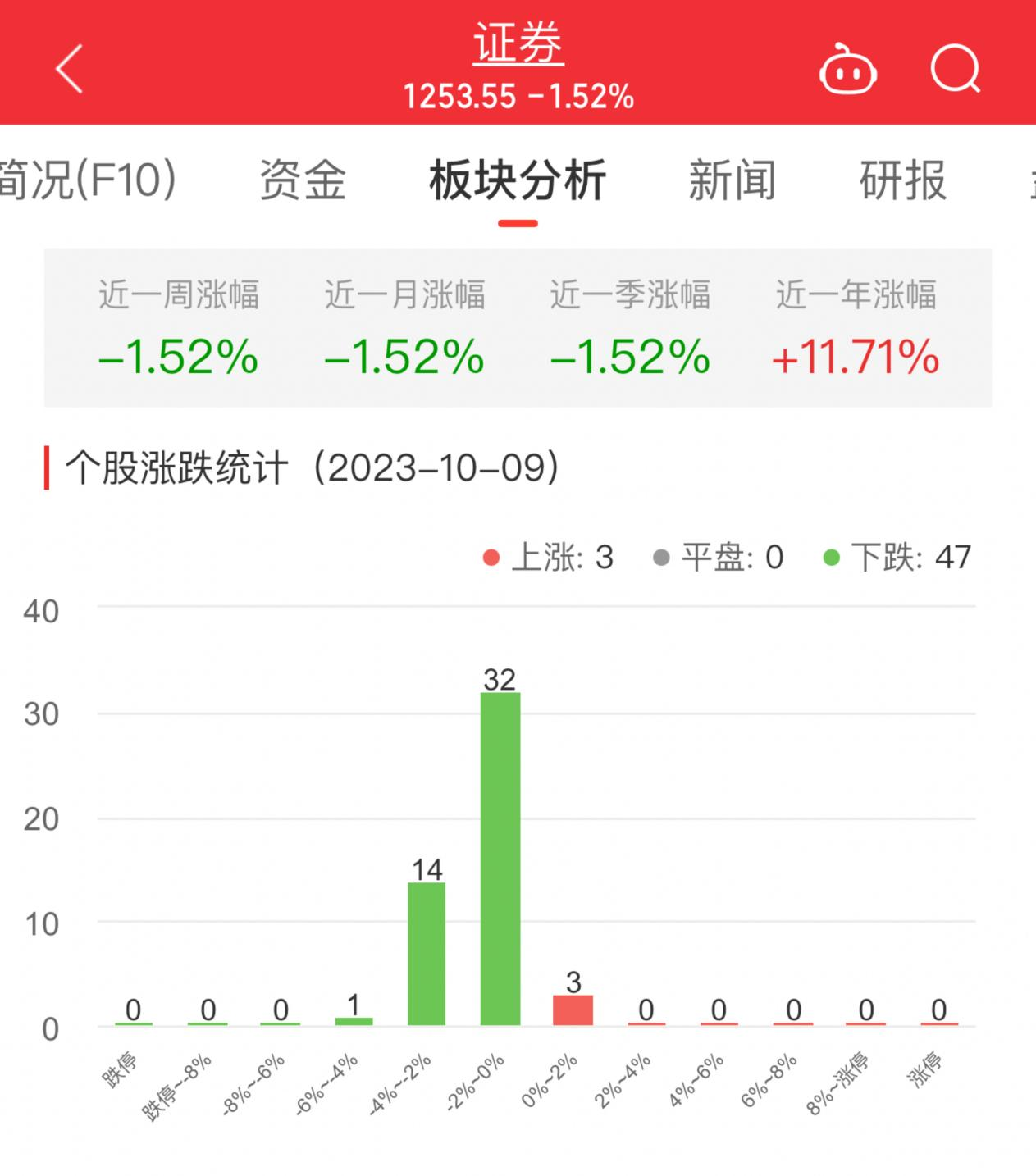Select the 板块分析 tab
The width and height of the screenshot is (1036, 1176).
518,180
